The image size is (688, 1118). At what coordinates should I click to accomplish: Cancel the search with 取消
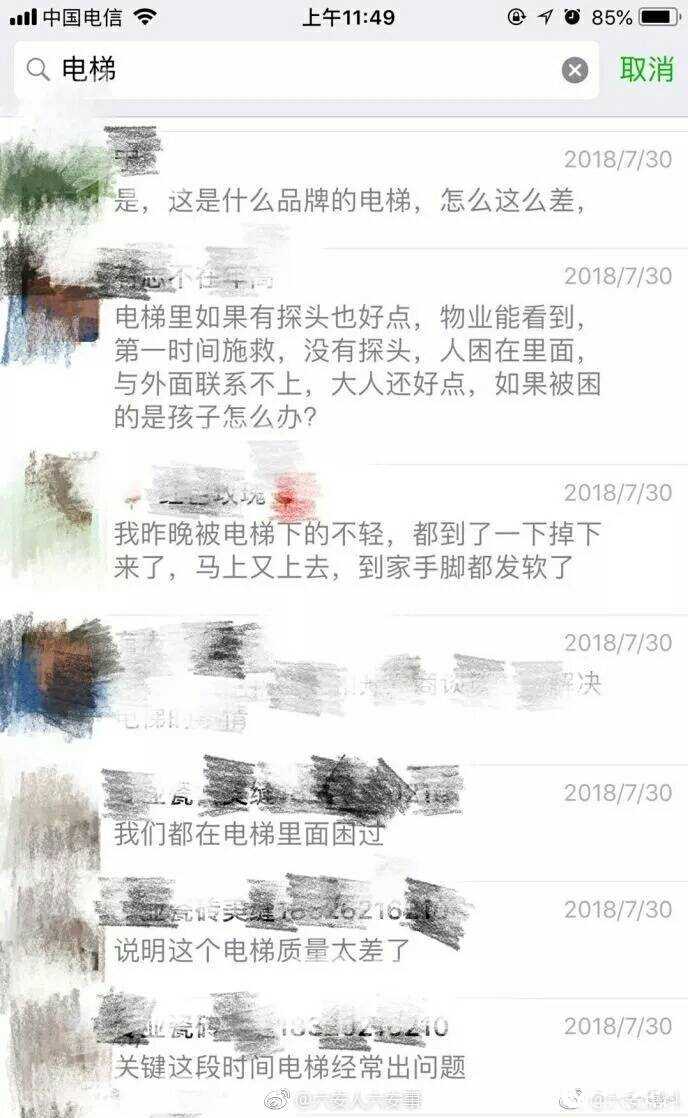[x=647, y=69]
